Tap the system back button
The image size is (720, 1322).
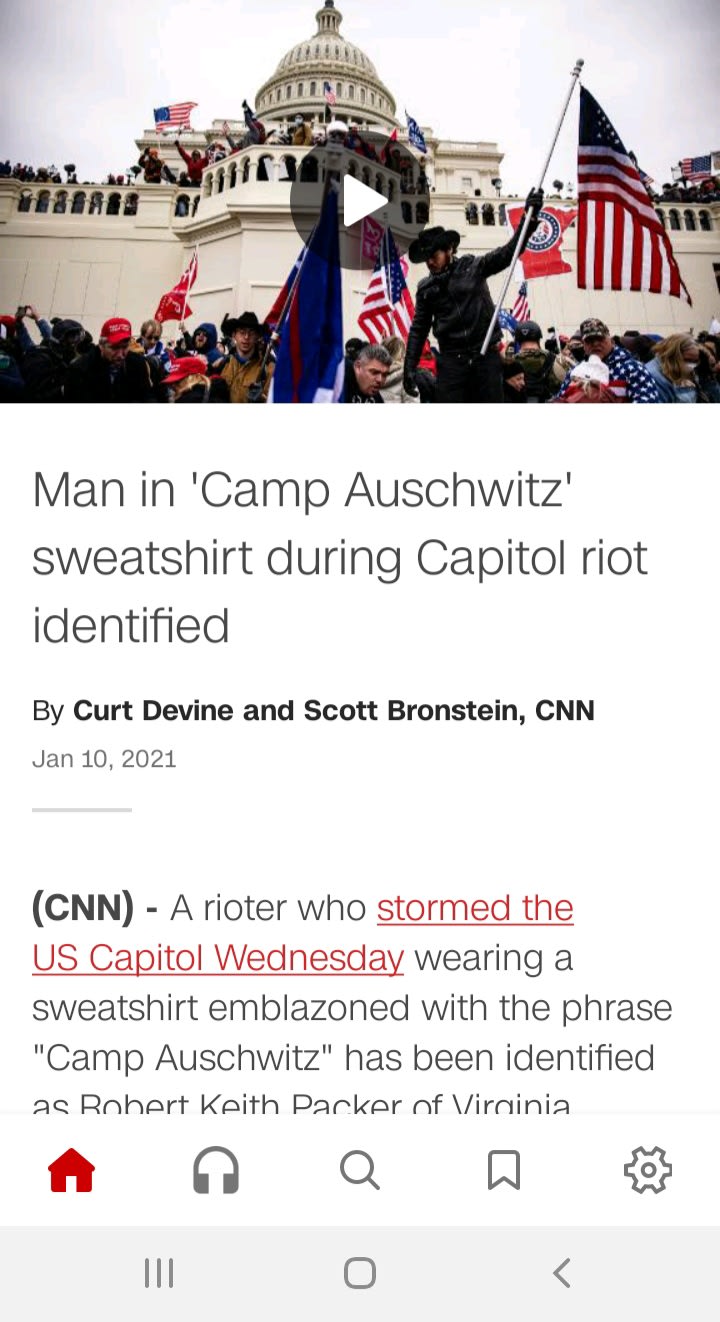point(561,1273)
